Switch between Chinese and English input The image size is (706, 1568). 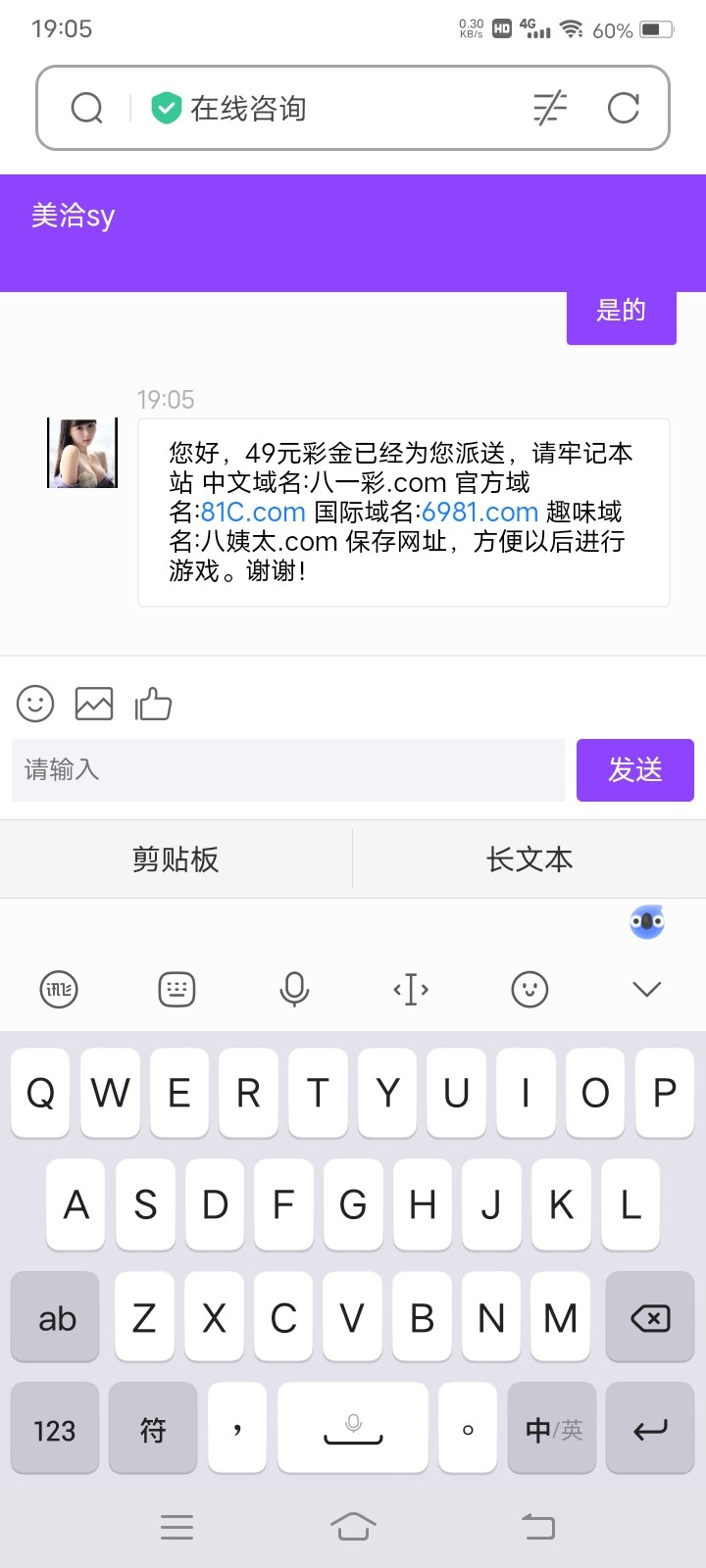[x=552, y=1429]
